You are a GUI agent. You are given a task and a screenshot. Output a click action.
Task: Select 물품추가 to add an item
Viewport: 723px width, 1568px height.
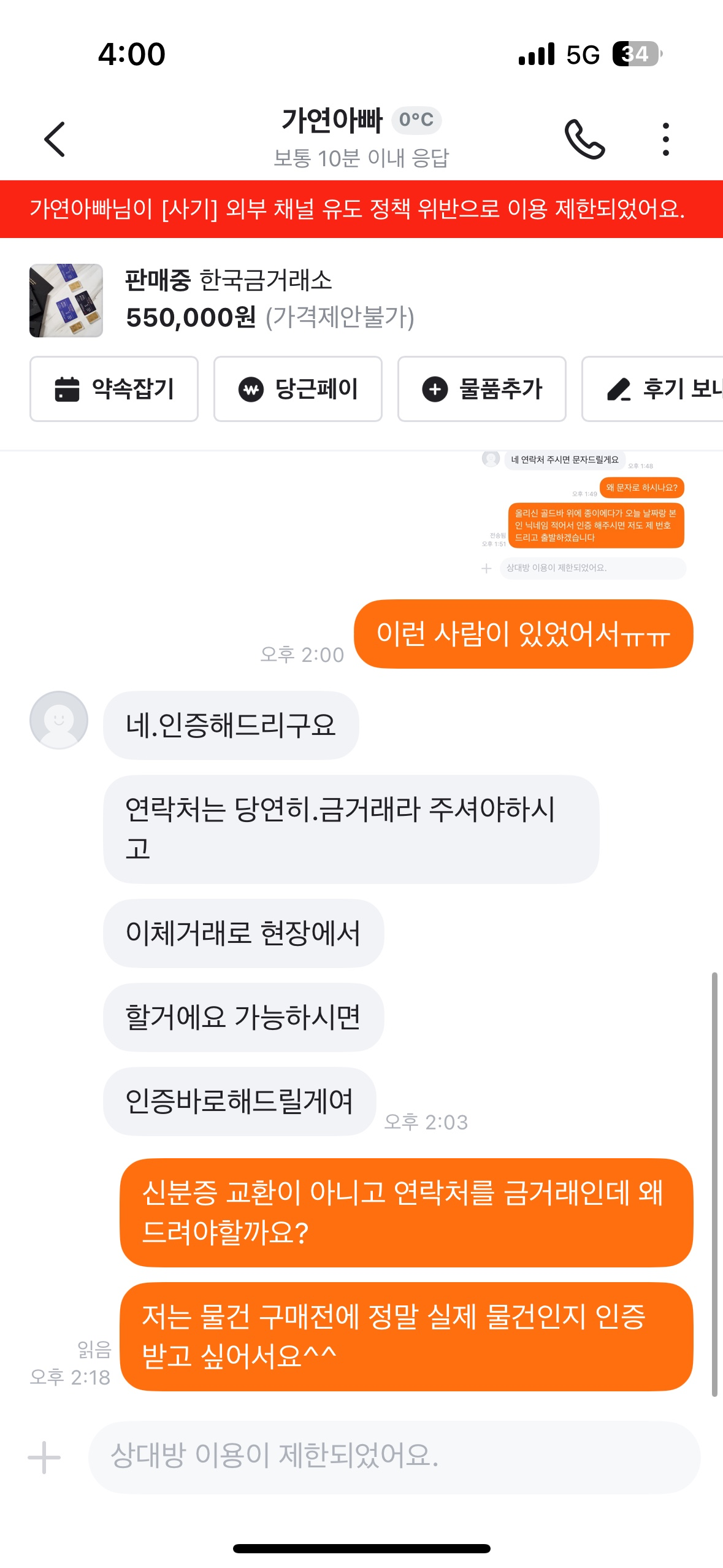(x=482, y=389)
